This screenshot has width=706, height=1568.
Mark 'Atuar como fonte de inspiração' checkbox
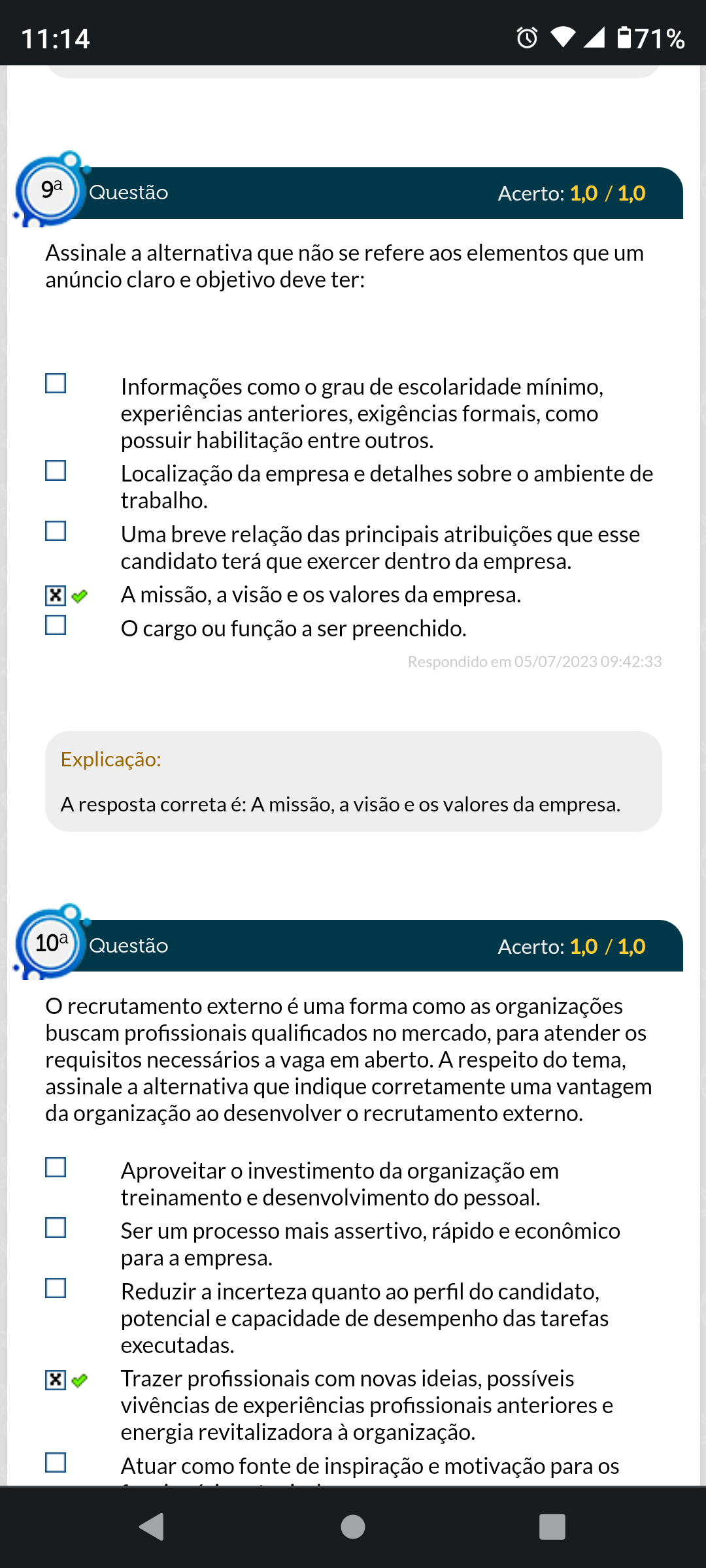pyautogui.click(x=56, y=1462)
